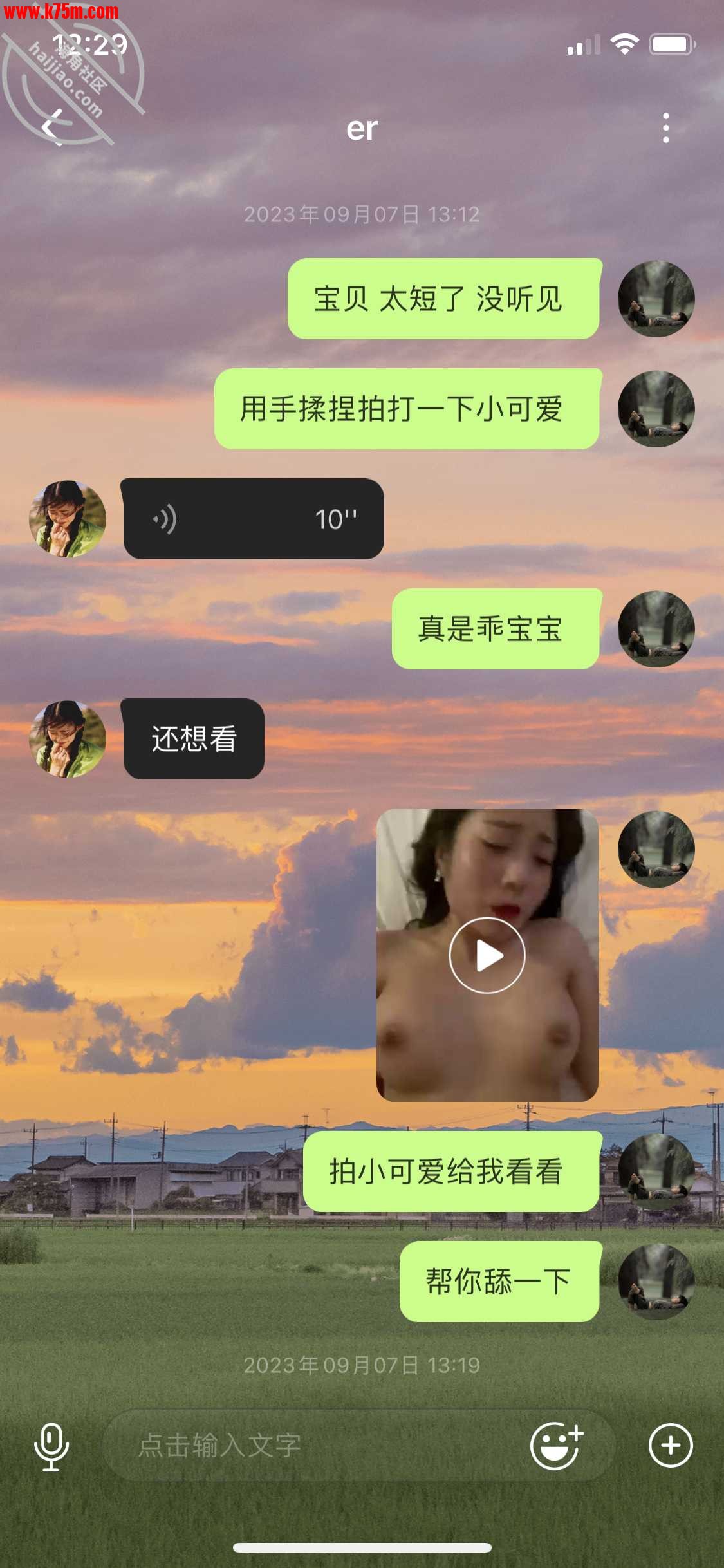Open the contact's avatar beside the voice message
Image resolution: width=724 pixels, height=1568 pixels.
click(x=67, y=519)
